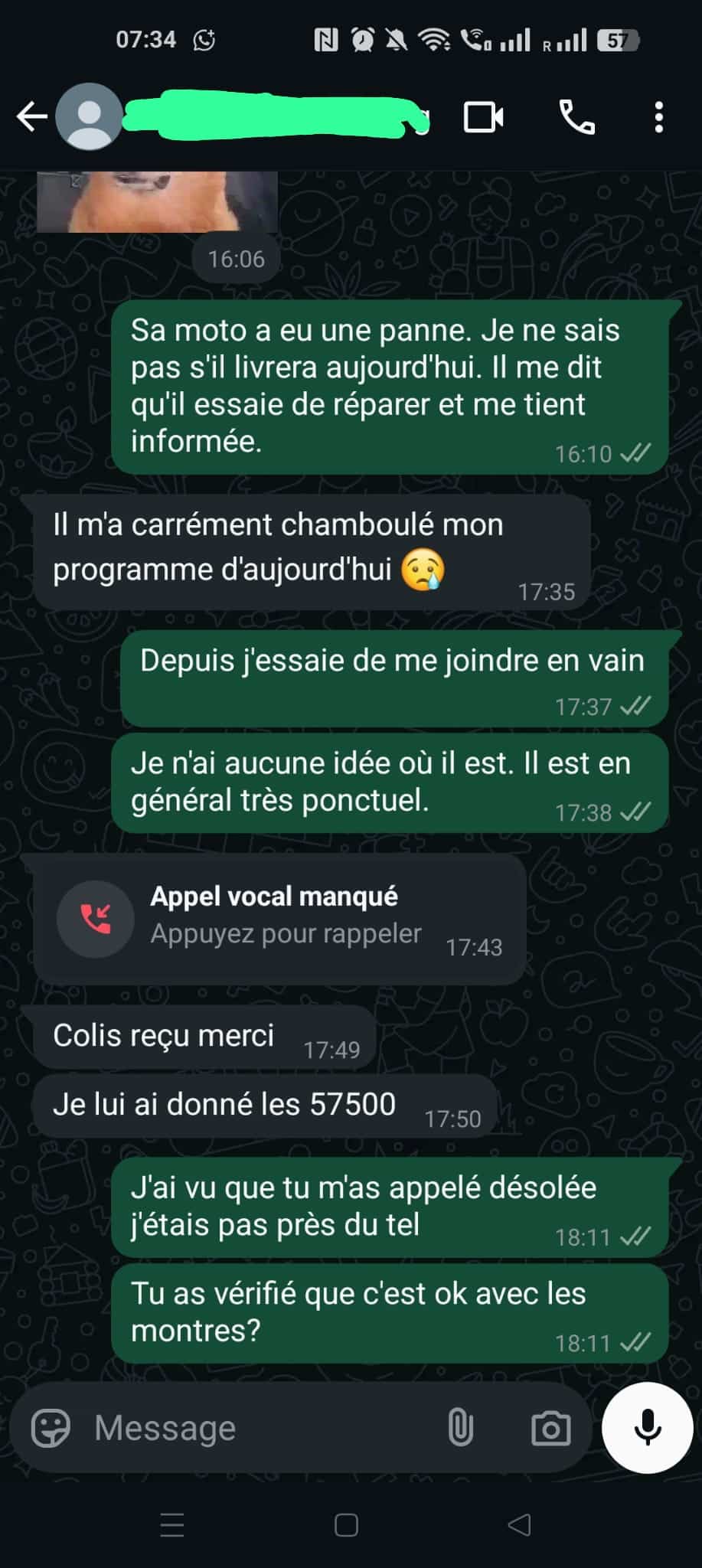The height and width of the screenshot is (1568, 702).
Task: Tap the system home button
Action: tap(346, 1525)
